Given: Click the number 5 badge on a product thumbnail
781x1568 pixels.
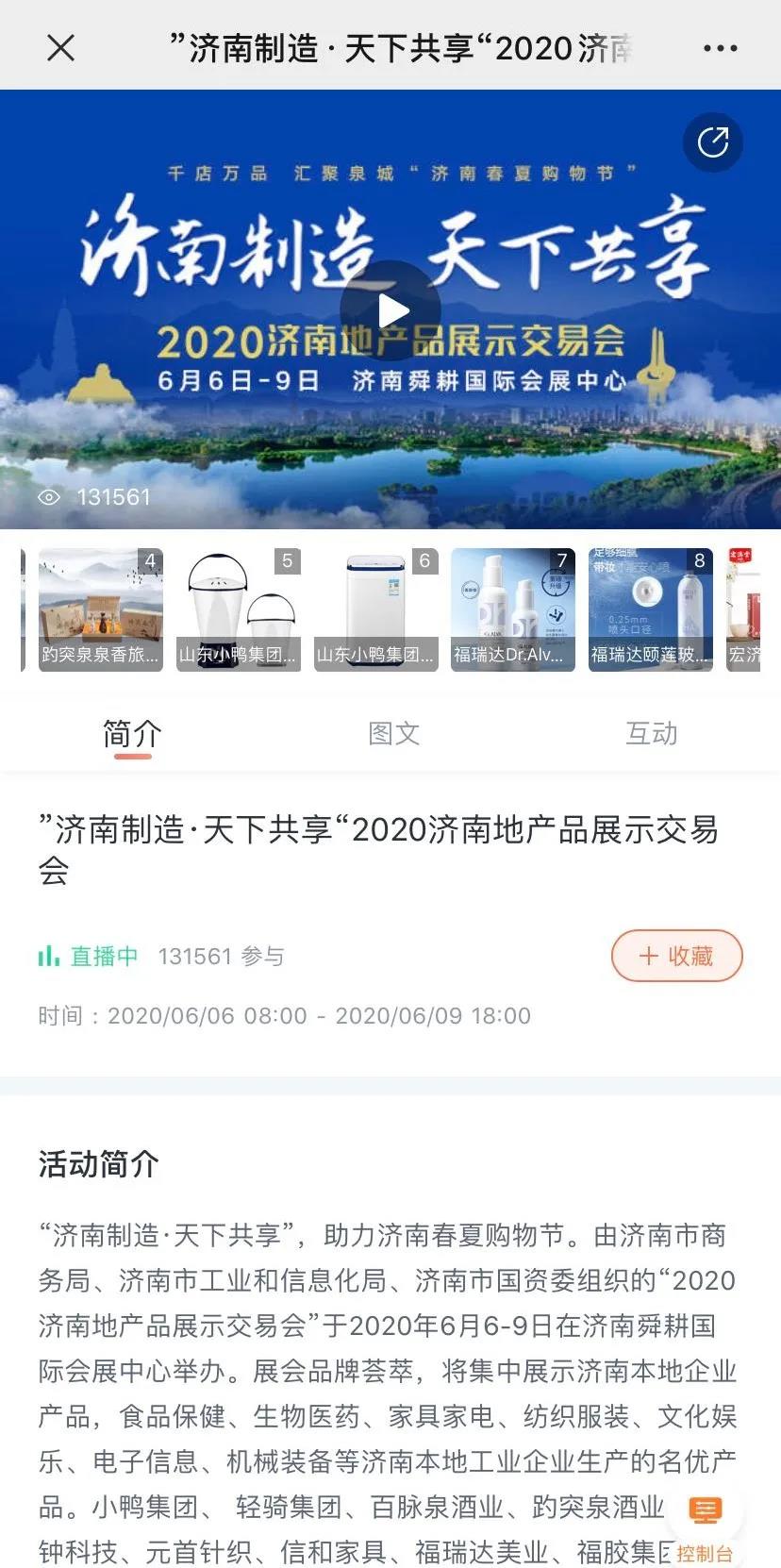Looking at the screenshot, I should point(288,560).
